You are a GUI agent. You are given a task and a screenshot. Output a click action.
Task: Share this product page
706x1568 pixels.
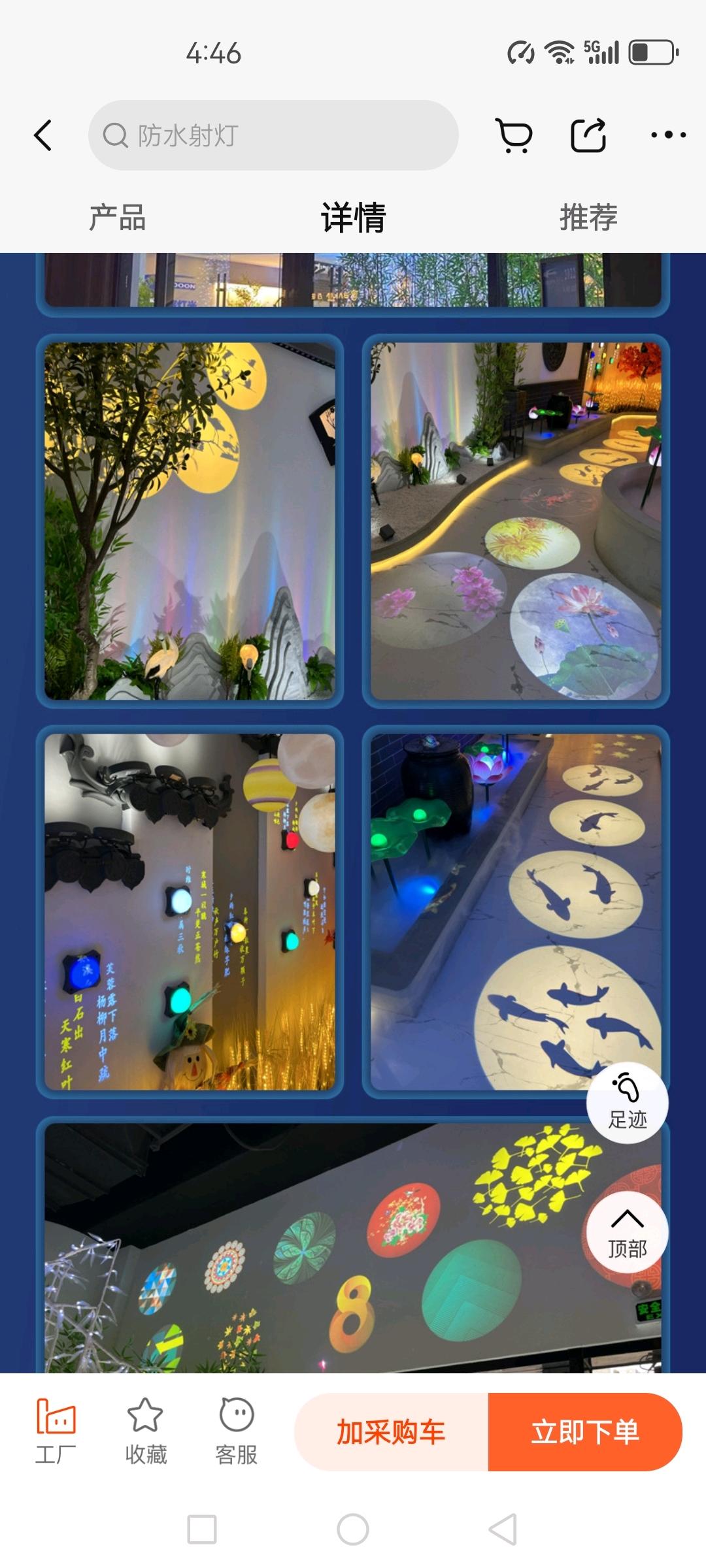(588, 136)
